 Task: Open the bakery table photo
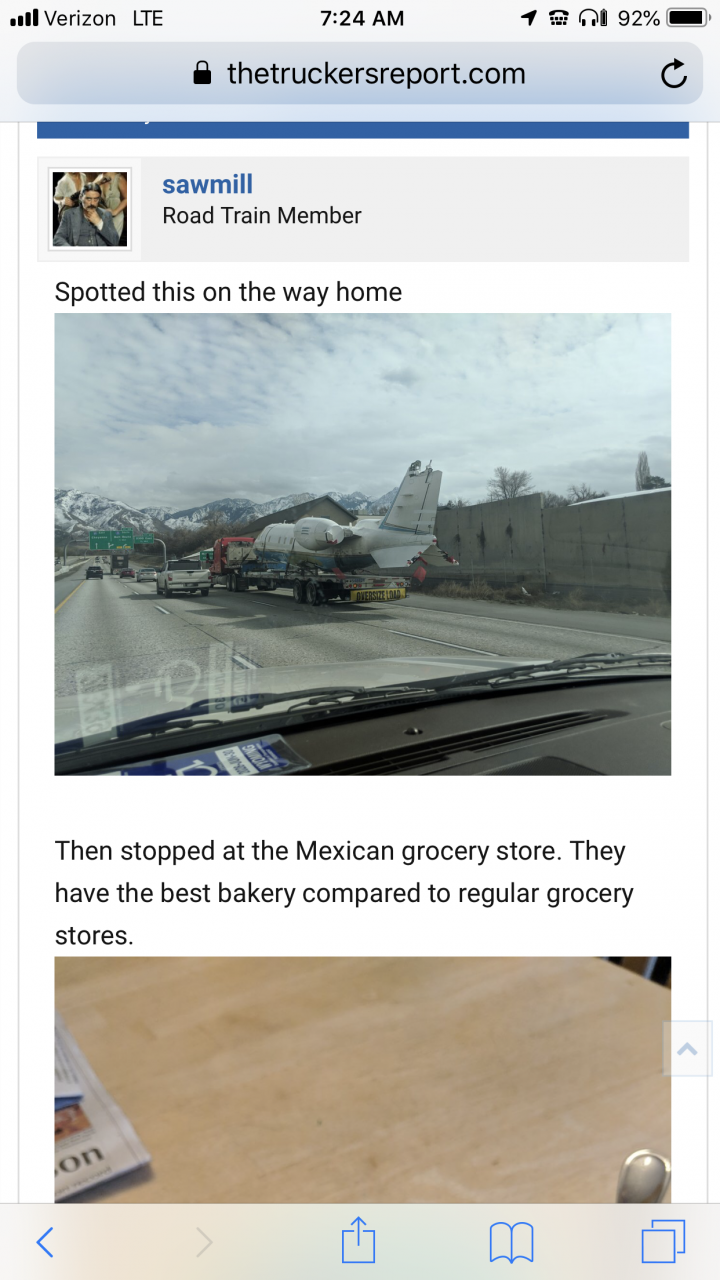362,1080
